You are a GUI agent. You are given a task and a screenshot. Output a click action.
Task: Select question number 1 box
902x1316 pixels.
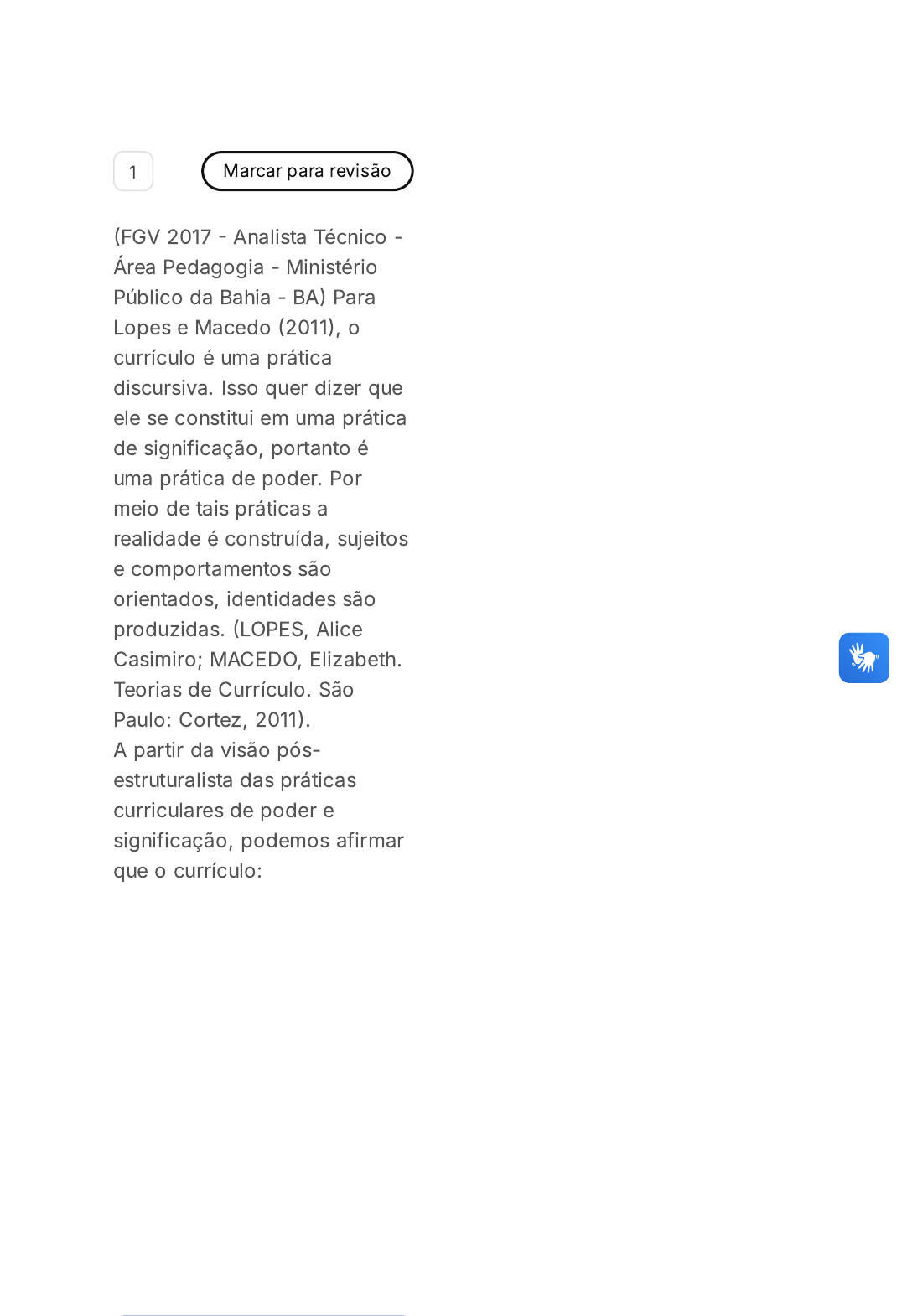pyautogui.click(x=133, y=172)
